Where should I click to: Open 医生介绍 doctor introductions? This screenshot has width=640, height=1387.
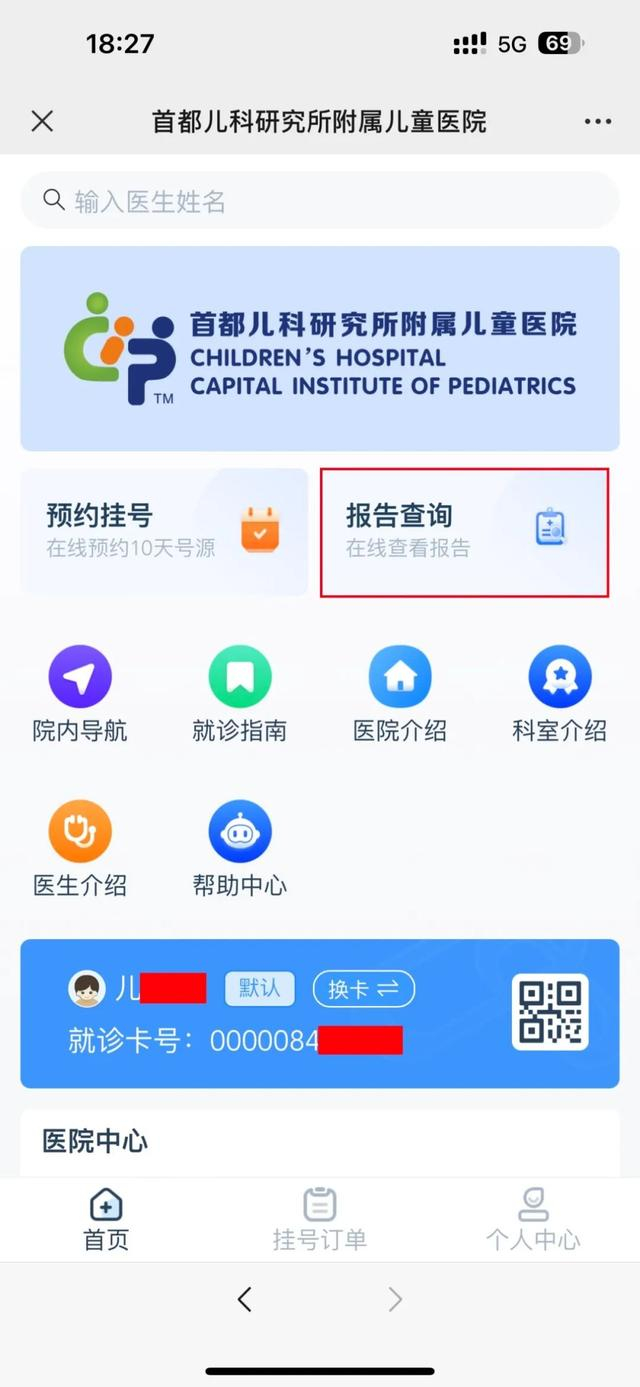80,848
